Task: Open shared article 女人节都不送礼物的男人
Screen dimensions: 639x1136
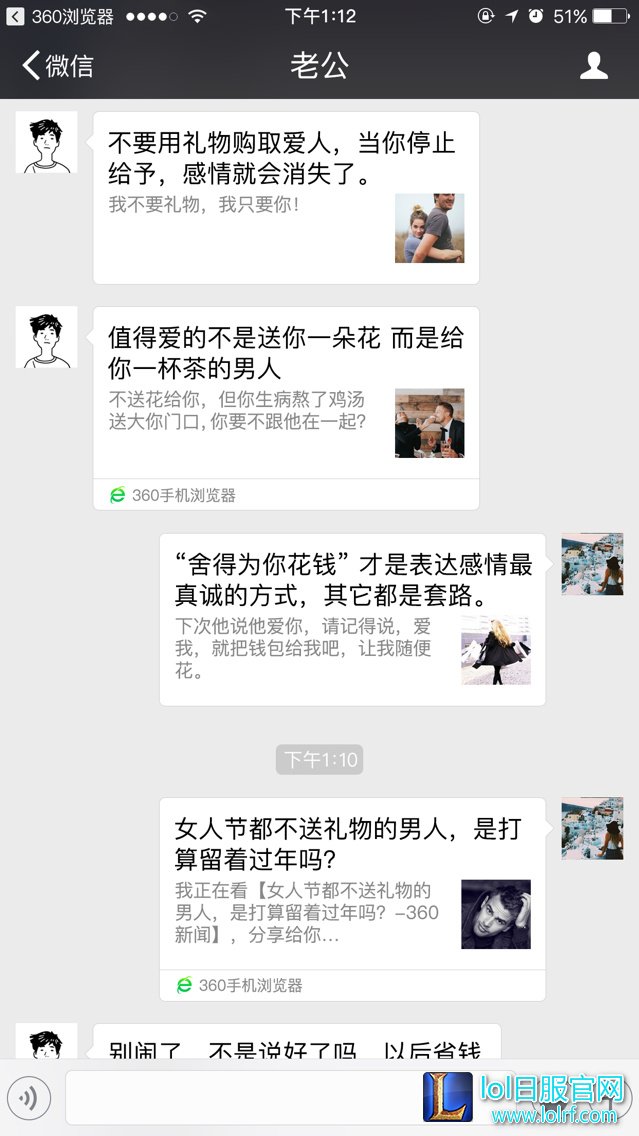Action: (x=352, y=884)
